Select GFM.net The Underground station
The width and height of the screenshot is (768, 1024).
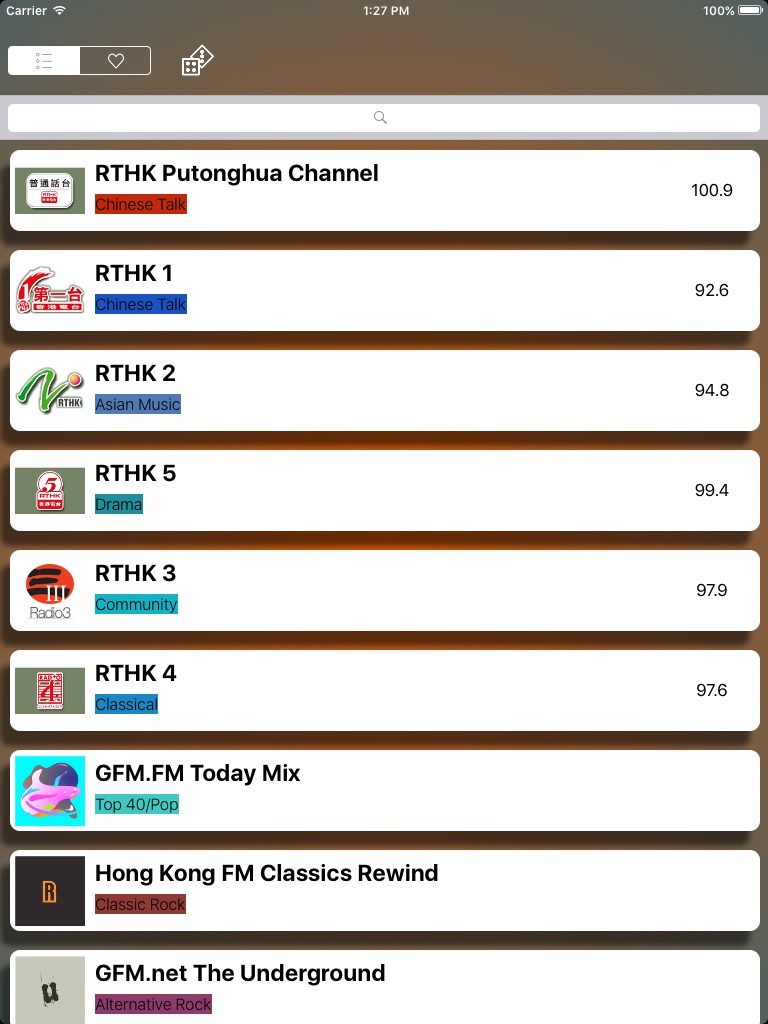click(x=385, y=987)
